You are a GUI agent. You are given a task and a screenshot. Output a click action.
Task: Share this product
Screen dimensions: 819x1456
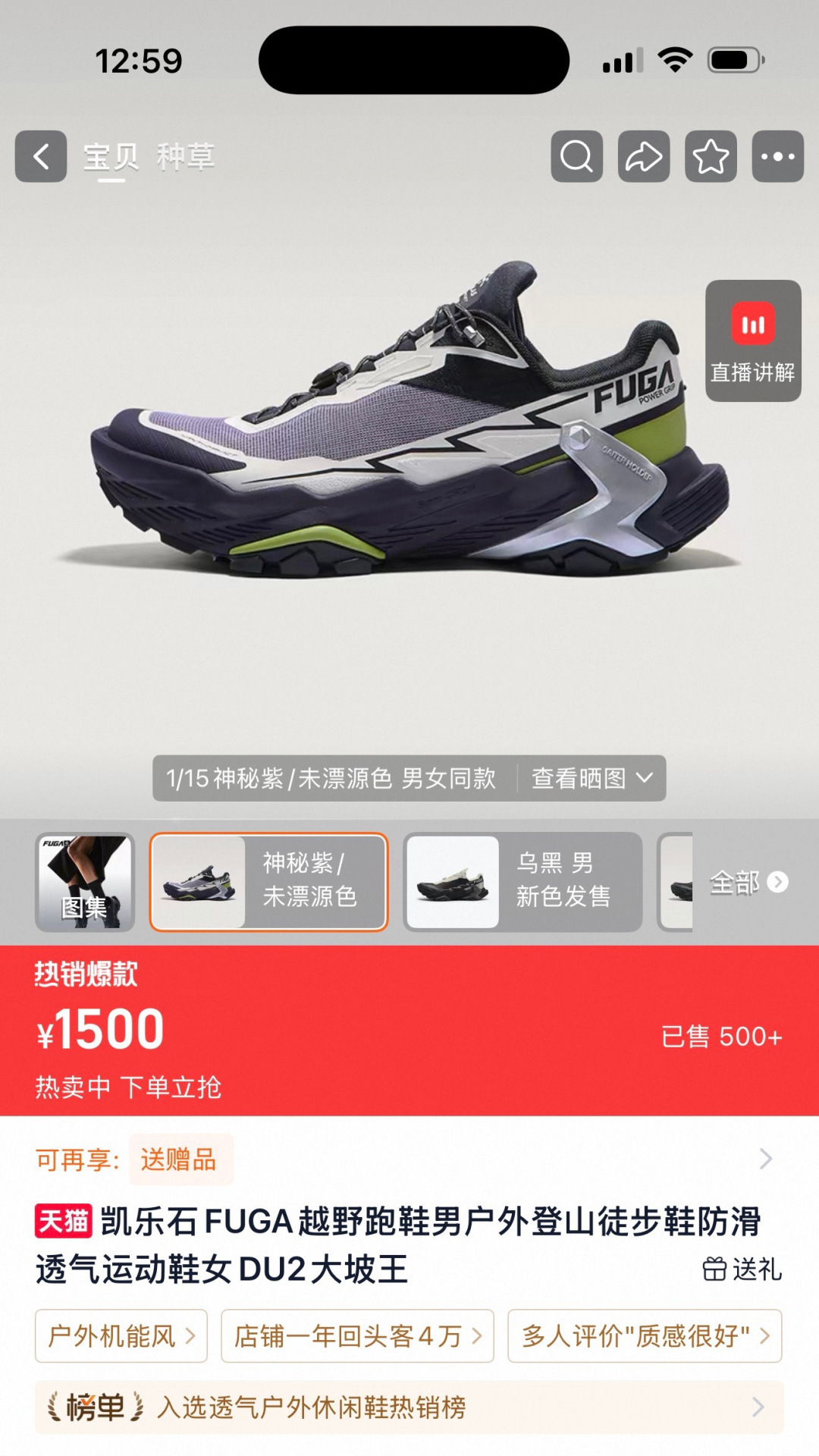(644, 156)
